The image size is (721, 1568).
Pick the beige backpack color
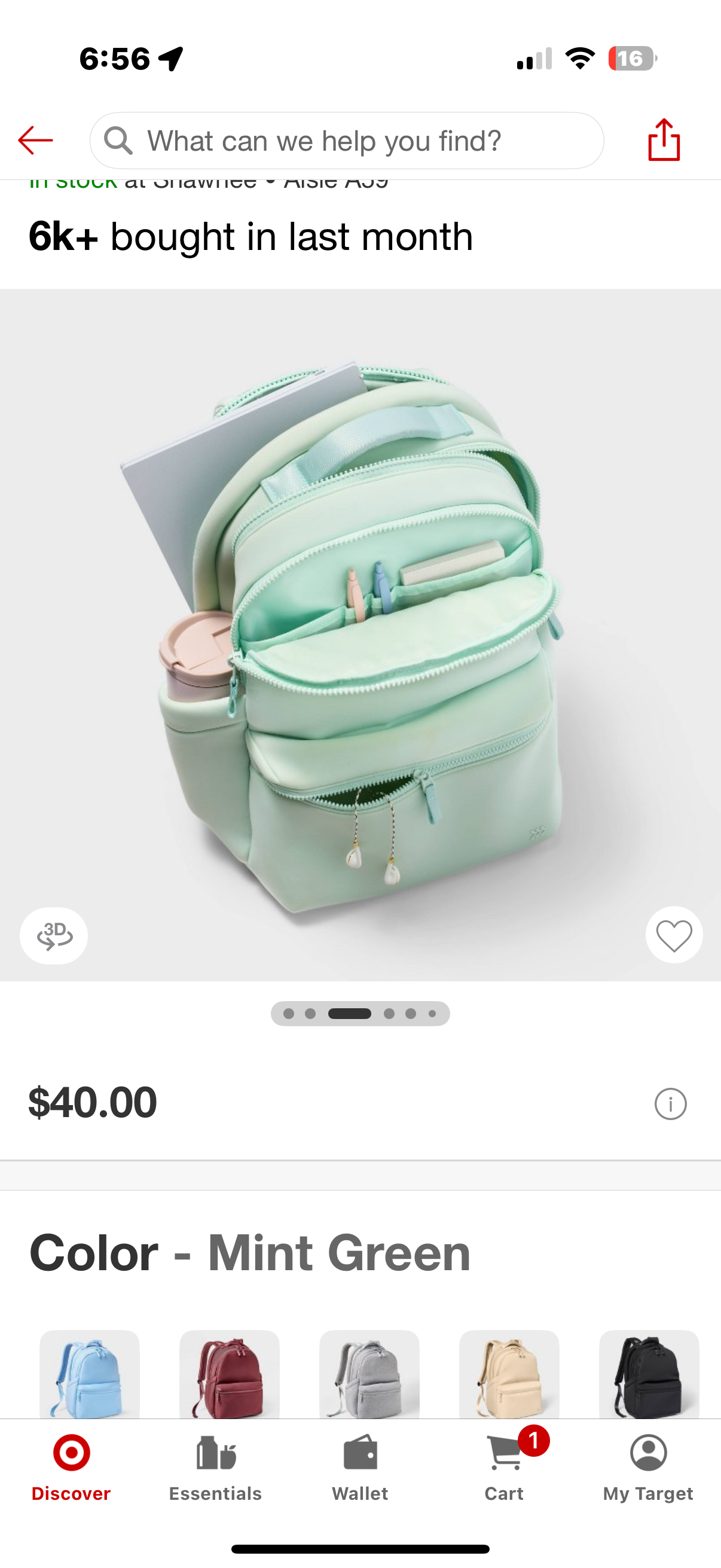coord(509,1374)
